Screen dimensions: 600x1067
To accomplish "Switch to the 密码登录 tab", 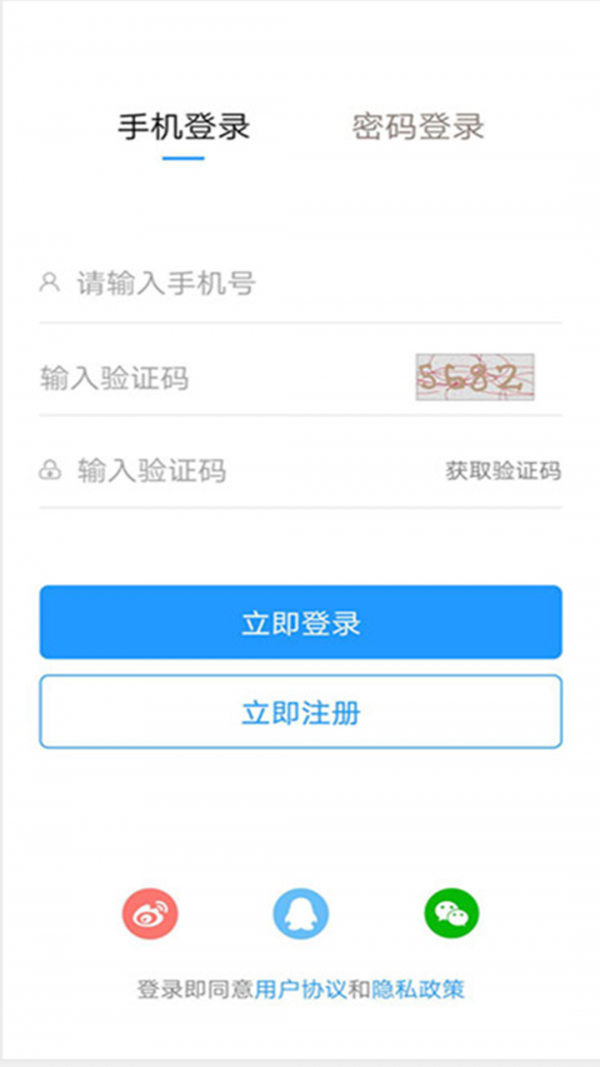I will coord(418,127).
